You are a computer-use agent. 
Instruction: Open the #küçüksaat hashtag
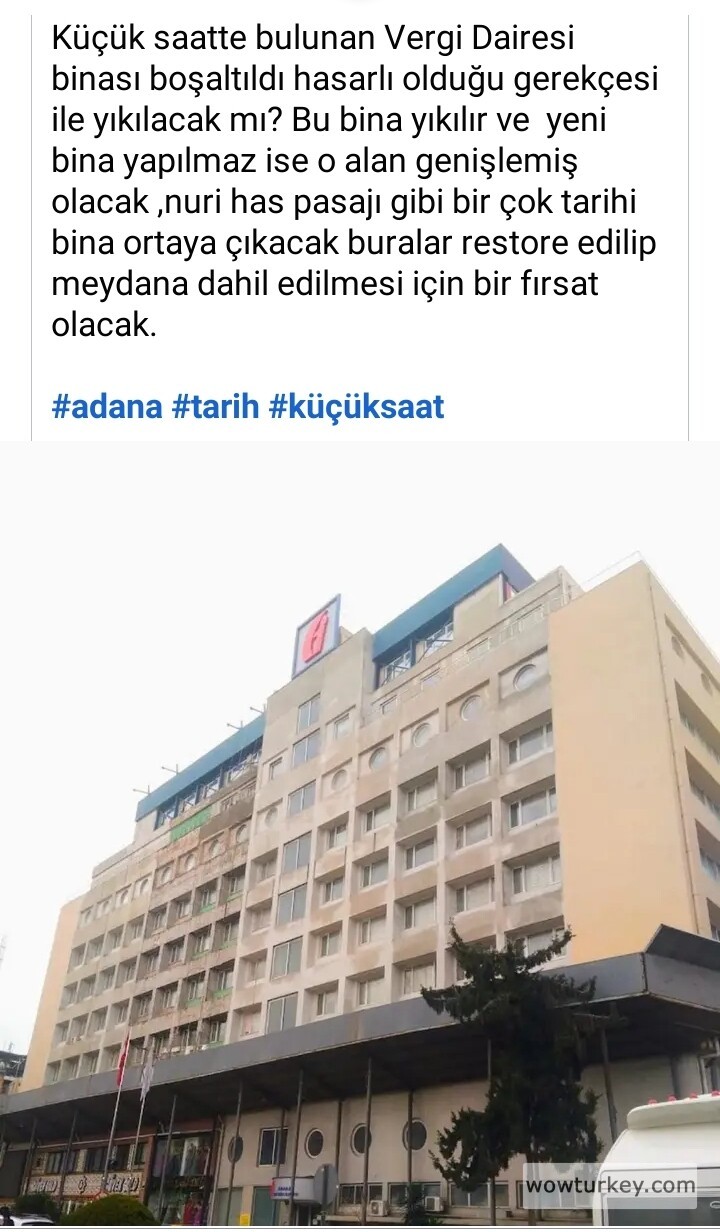tap(356, 407)
